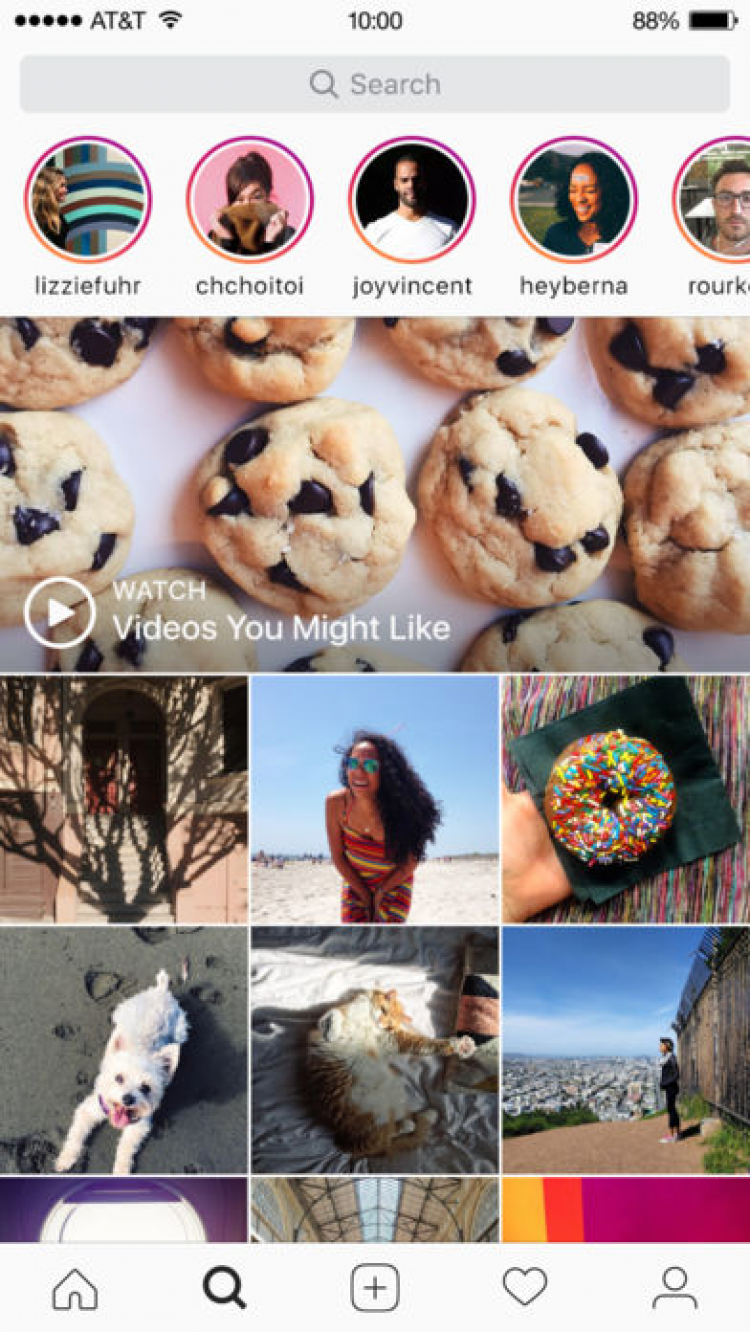
Task: Open the chchoitoi story
Action: pyautogui.click(x=250, y=199)
